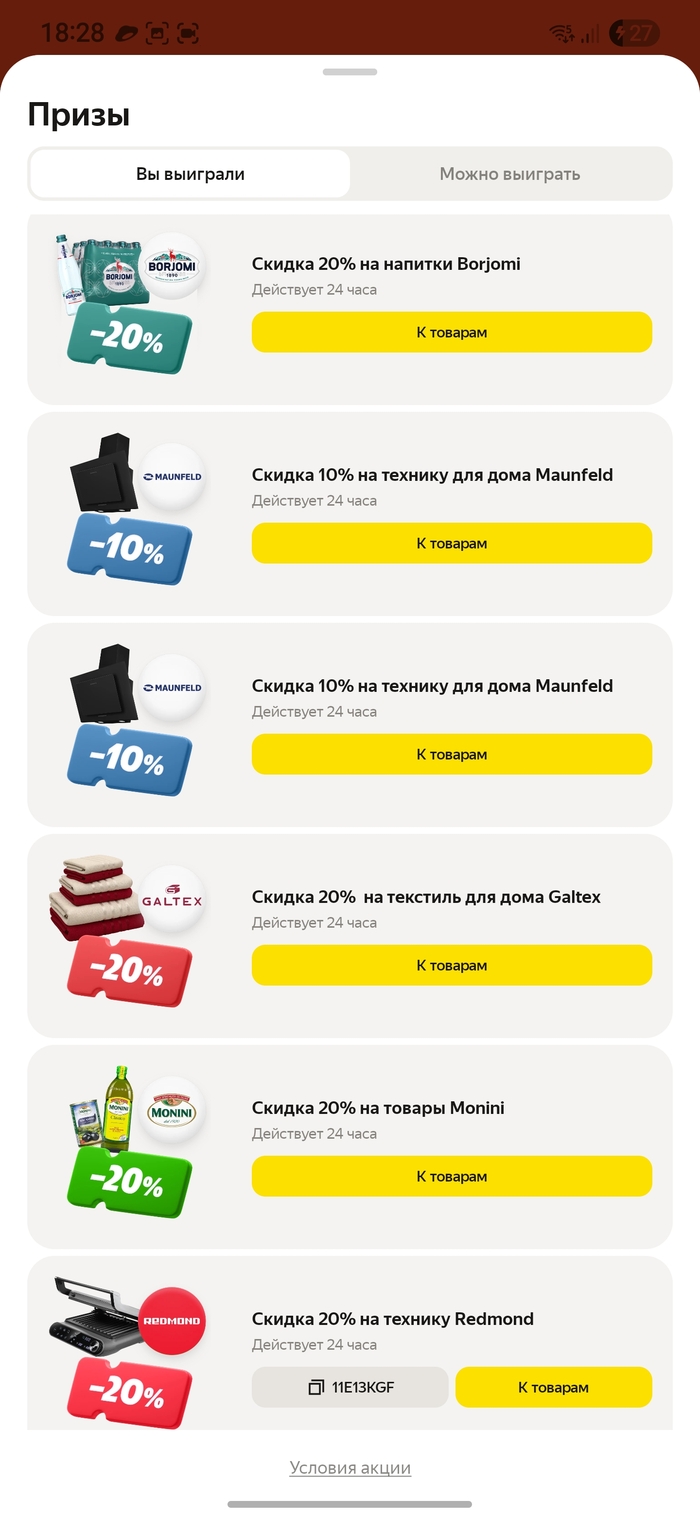Viewport: 700px width, 1517px height.
Task: Open Redmond appliances via «К товарам»
Action: [553, 1387]
